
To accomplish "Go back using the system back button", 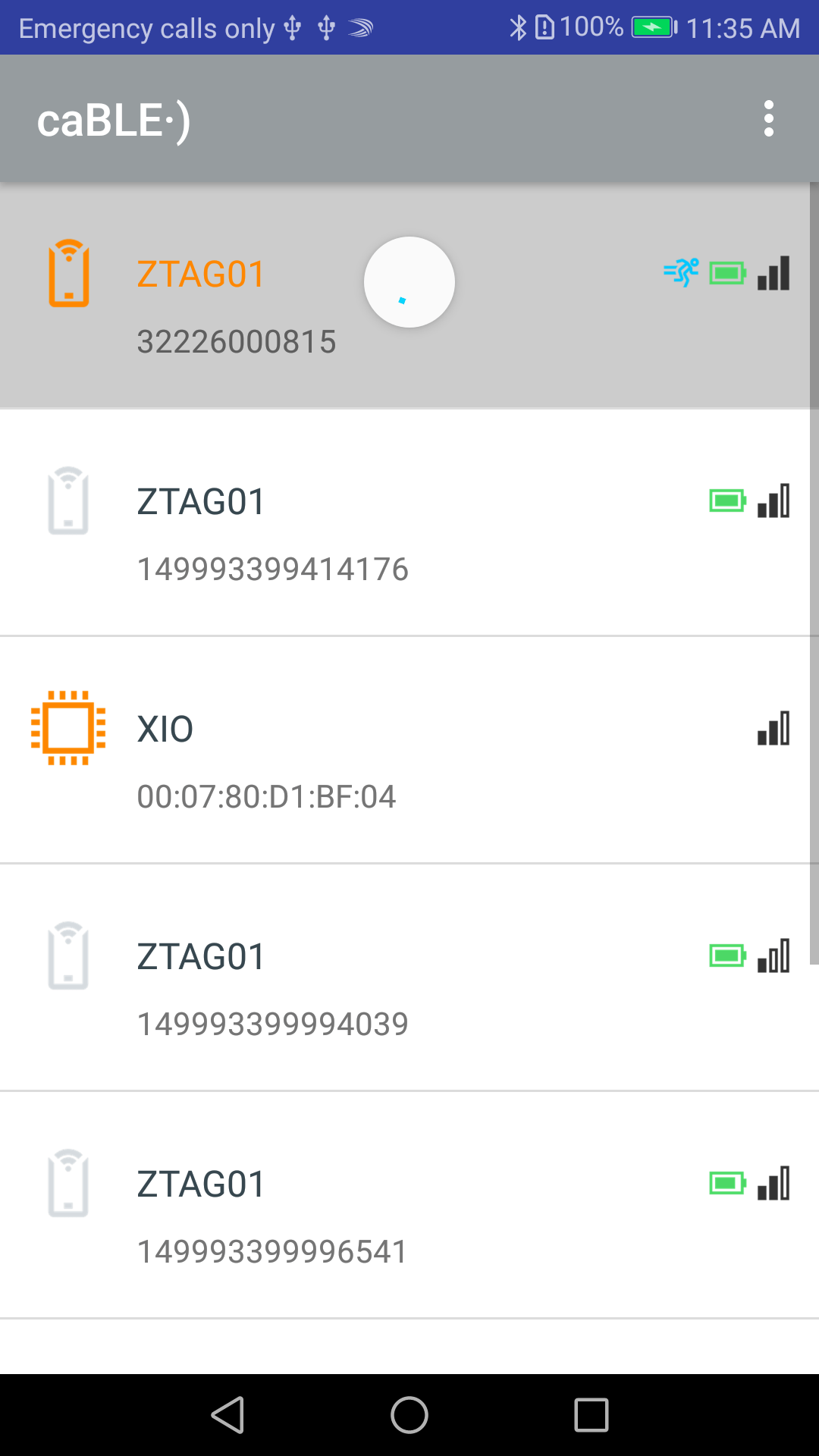I will tap(227, 1415).
